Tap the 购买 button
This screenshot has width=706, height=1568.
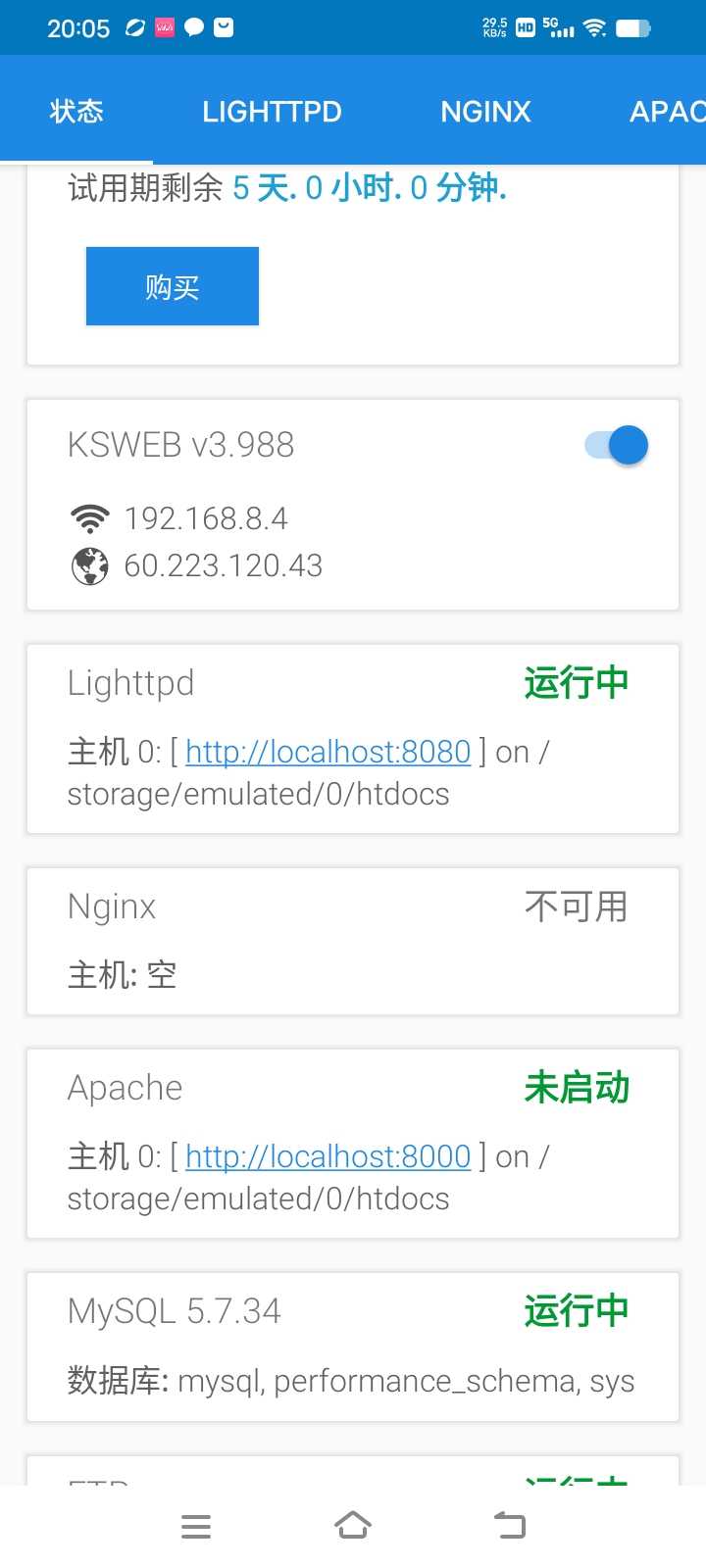click(173, 286)
